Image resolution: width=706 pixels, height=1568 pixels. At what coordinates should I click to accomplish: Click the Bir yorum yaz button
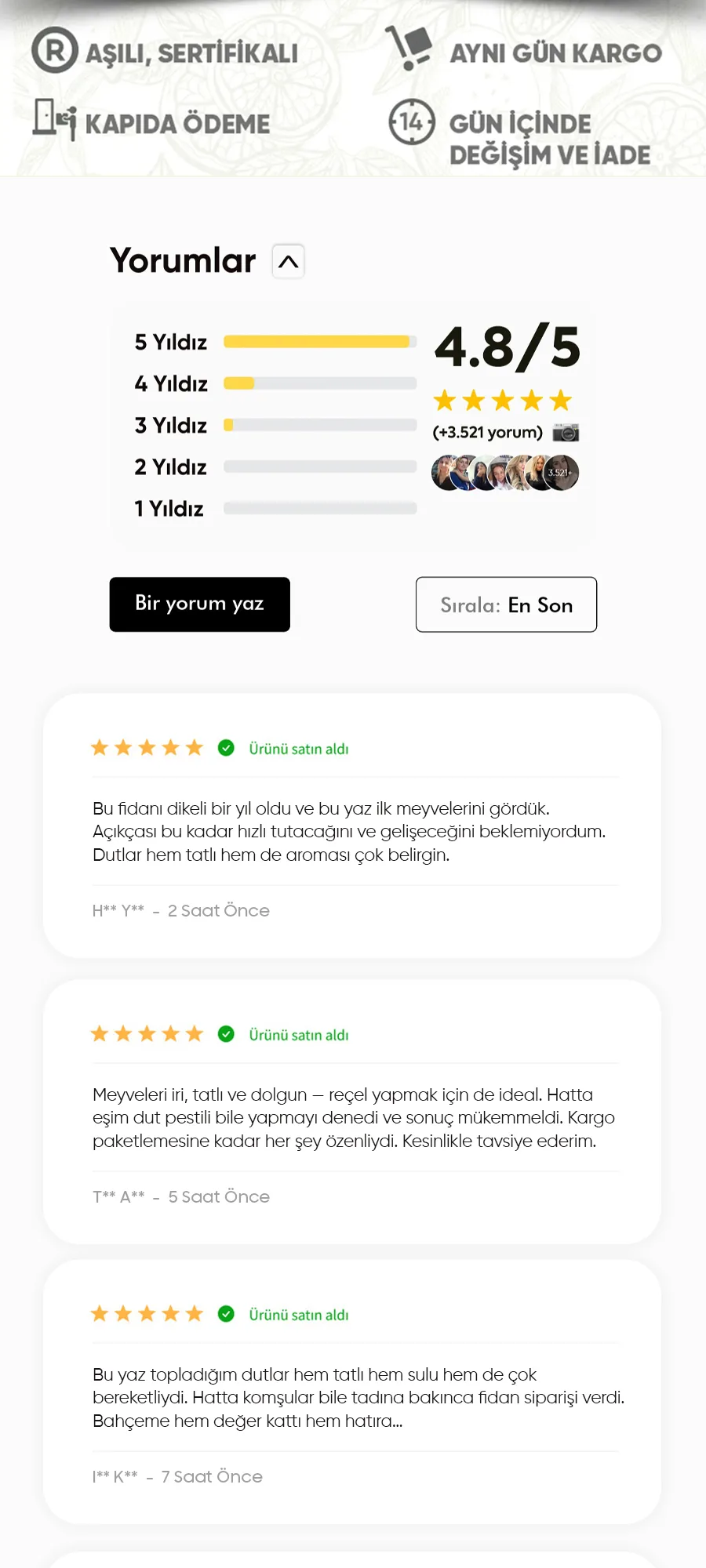coord(199,604)
